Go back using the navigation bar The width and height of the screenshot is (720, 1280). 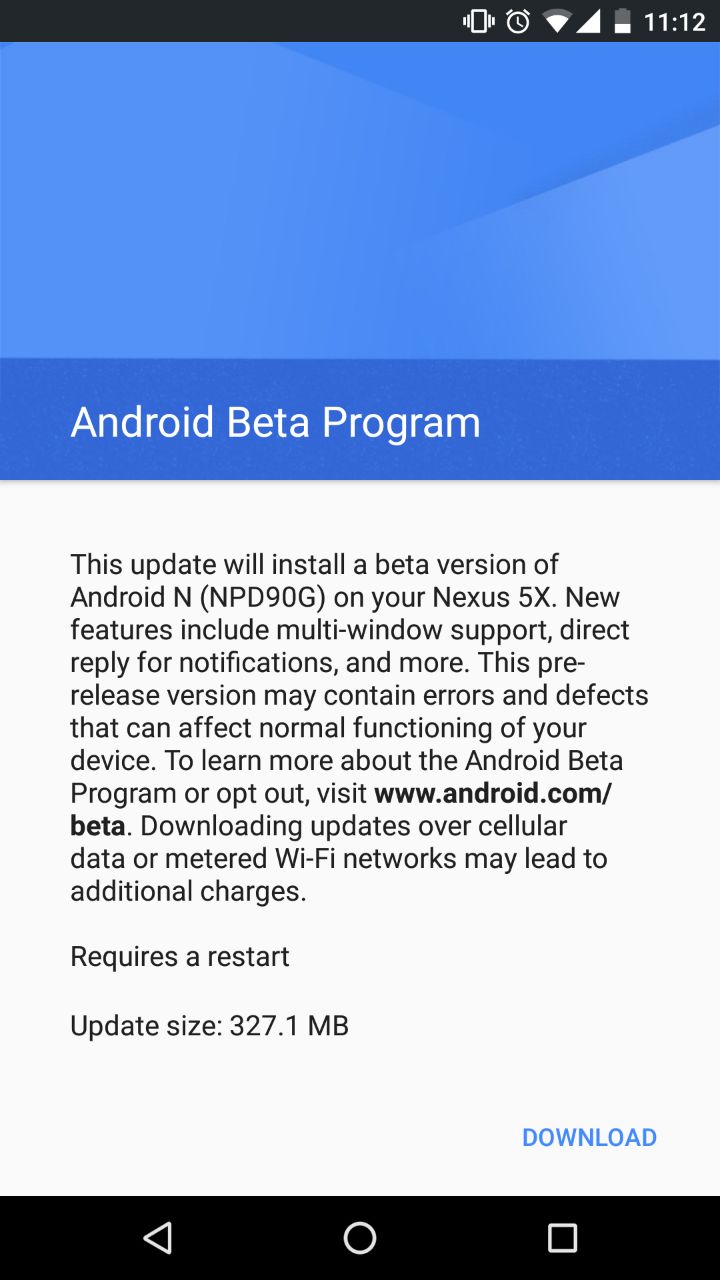tap(157, 1238)
